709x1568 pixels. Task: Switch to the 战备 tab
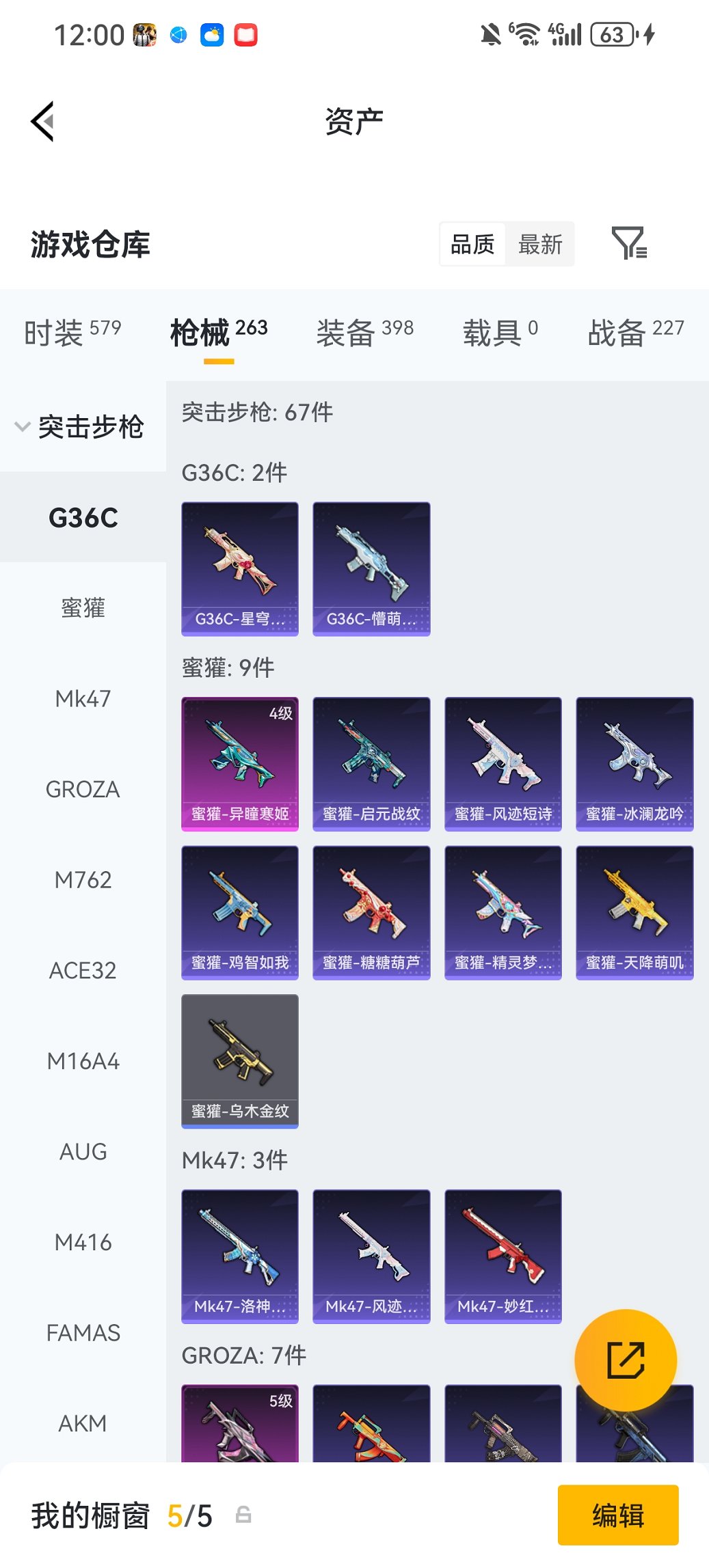(x=635, y=333)
